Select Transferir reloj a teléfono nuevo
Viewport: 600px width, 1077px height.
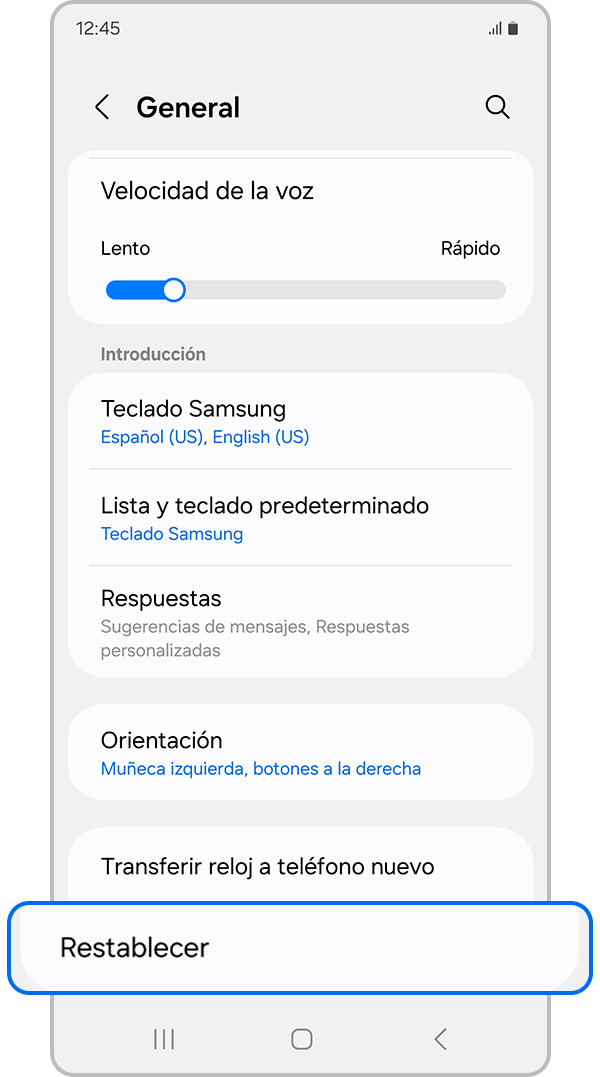click(x=300, y=866)
